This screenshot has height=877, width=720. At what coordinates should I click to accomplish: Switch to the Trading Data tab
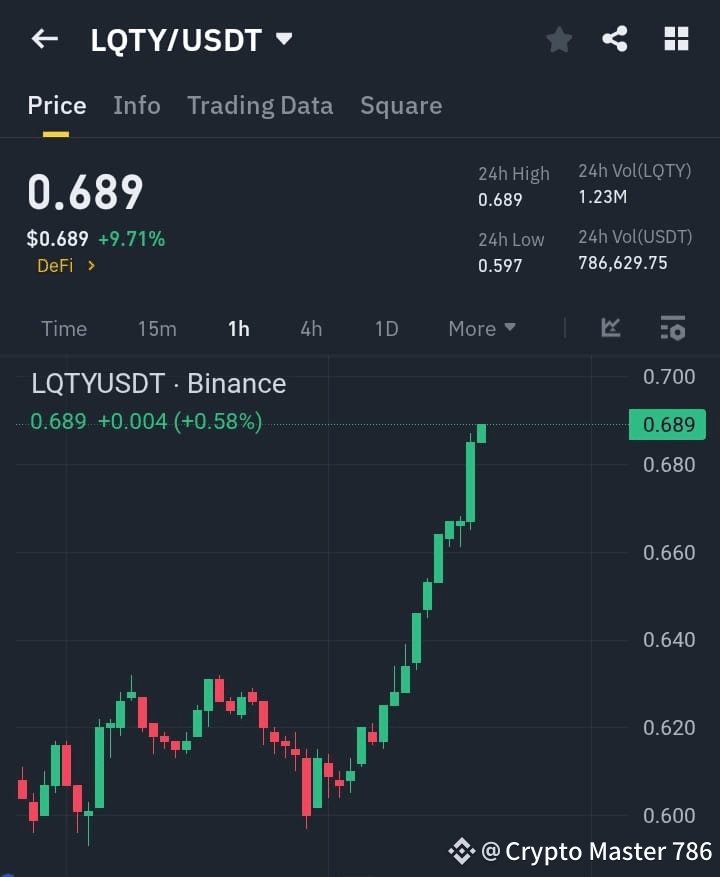260,105
